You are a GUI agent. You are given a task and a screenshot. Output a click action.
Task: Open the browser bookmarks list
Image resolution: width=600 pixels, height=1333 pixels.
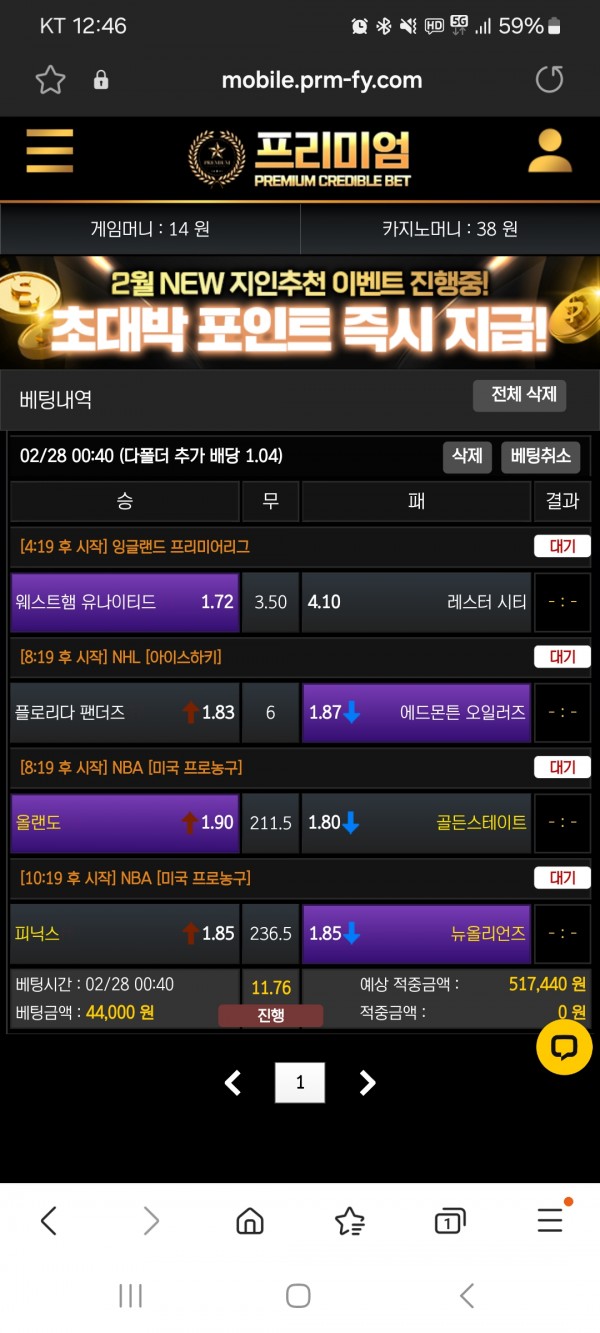pyautogui.click(x=349, y=1220)
